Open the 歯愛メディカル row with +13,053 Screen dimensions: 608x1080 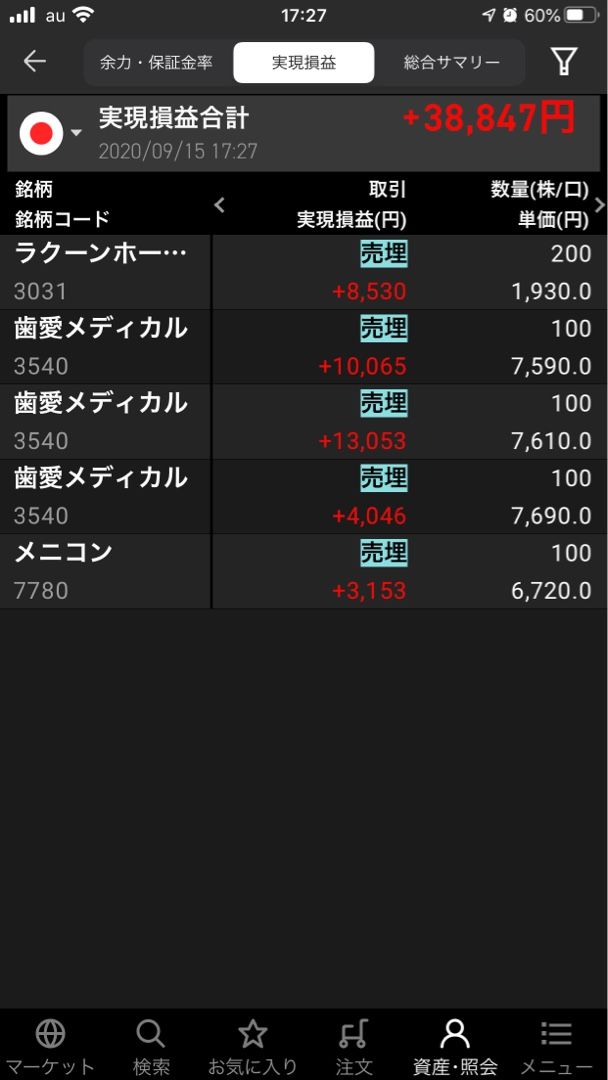click(x=304, y=422)
